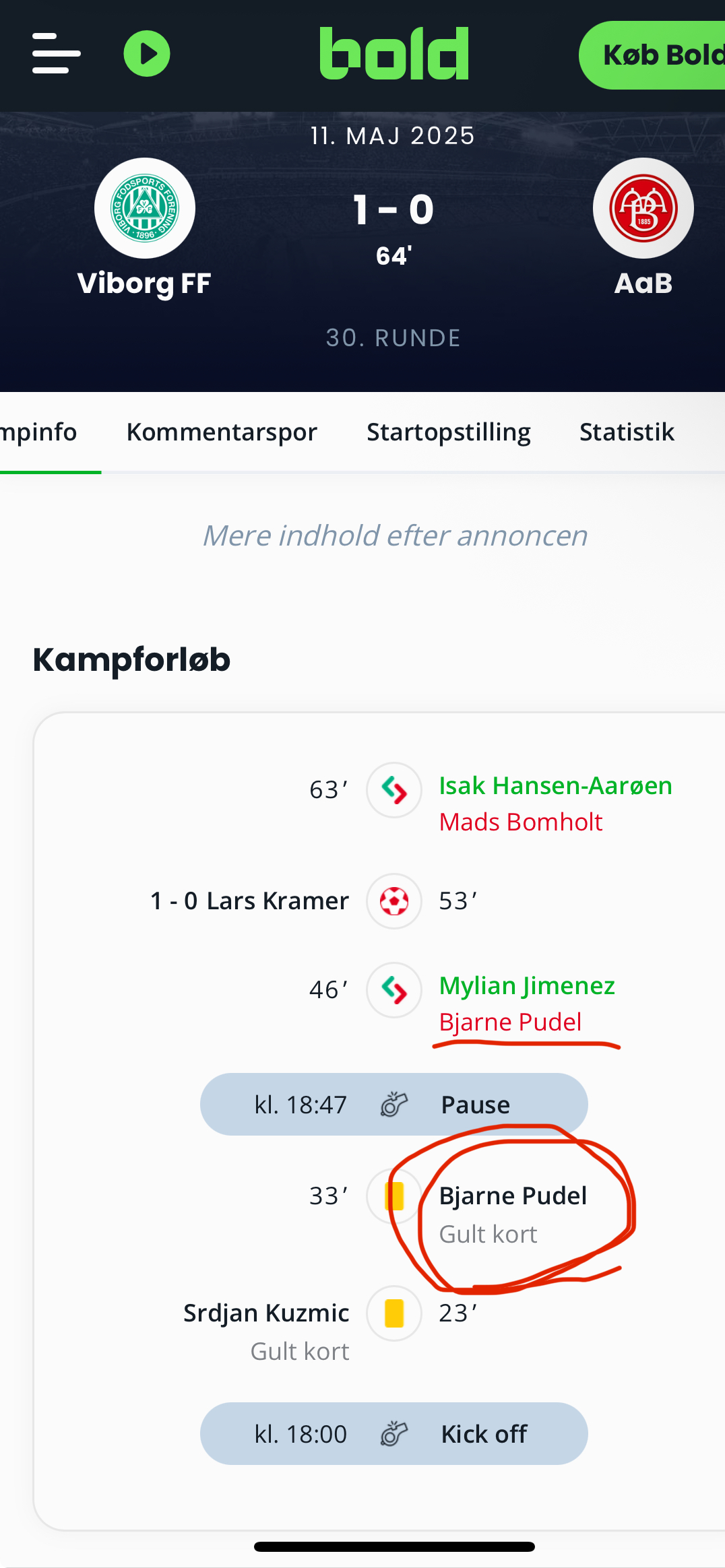The image size is (725, 1568).
Task: Go to the bold home logo
Action: 394,53
